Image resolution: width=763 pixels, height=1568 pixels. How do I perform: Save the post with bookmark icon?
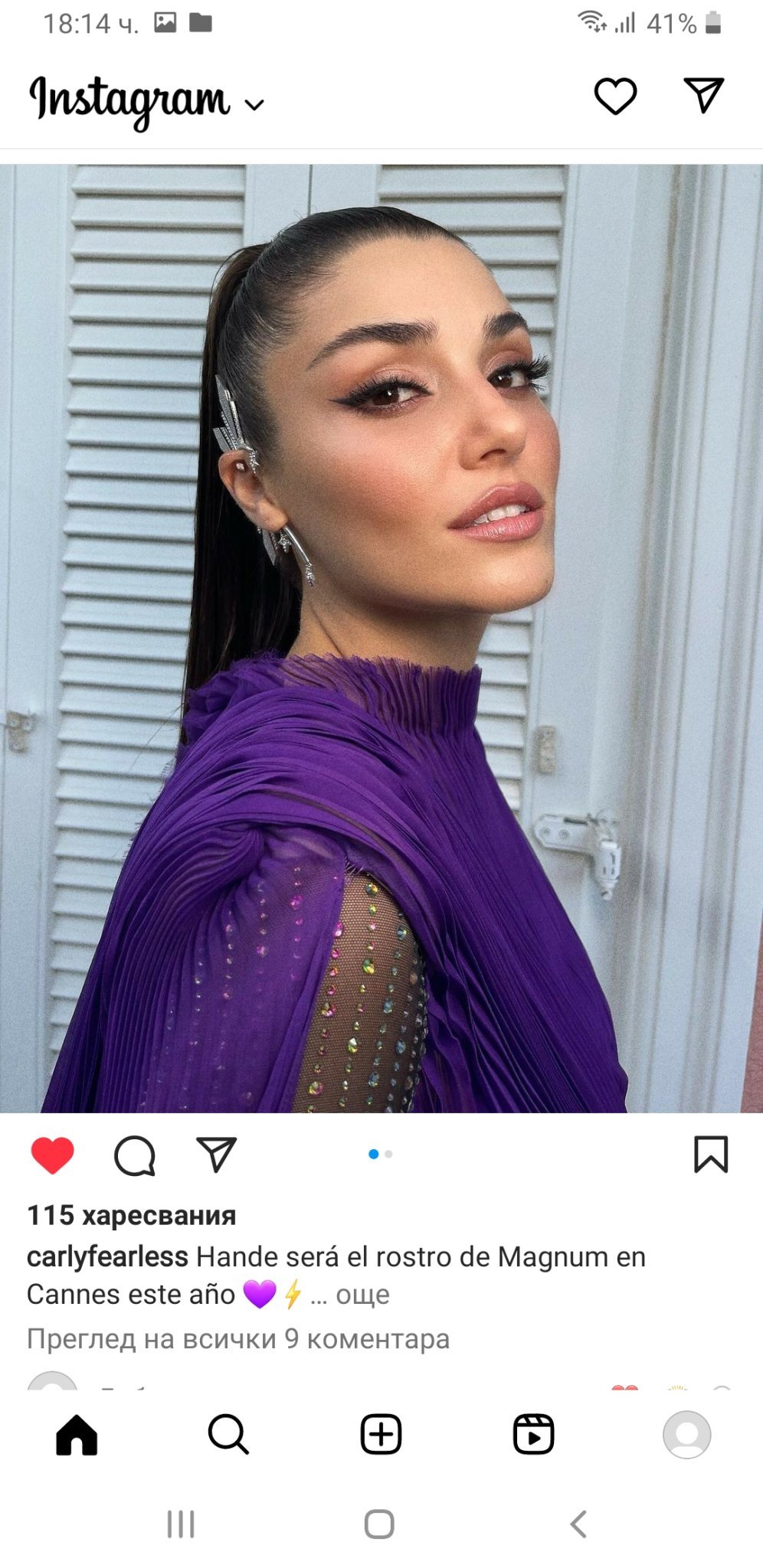(x=710, y=1154)
